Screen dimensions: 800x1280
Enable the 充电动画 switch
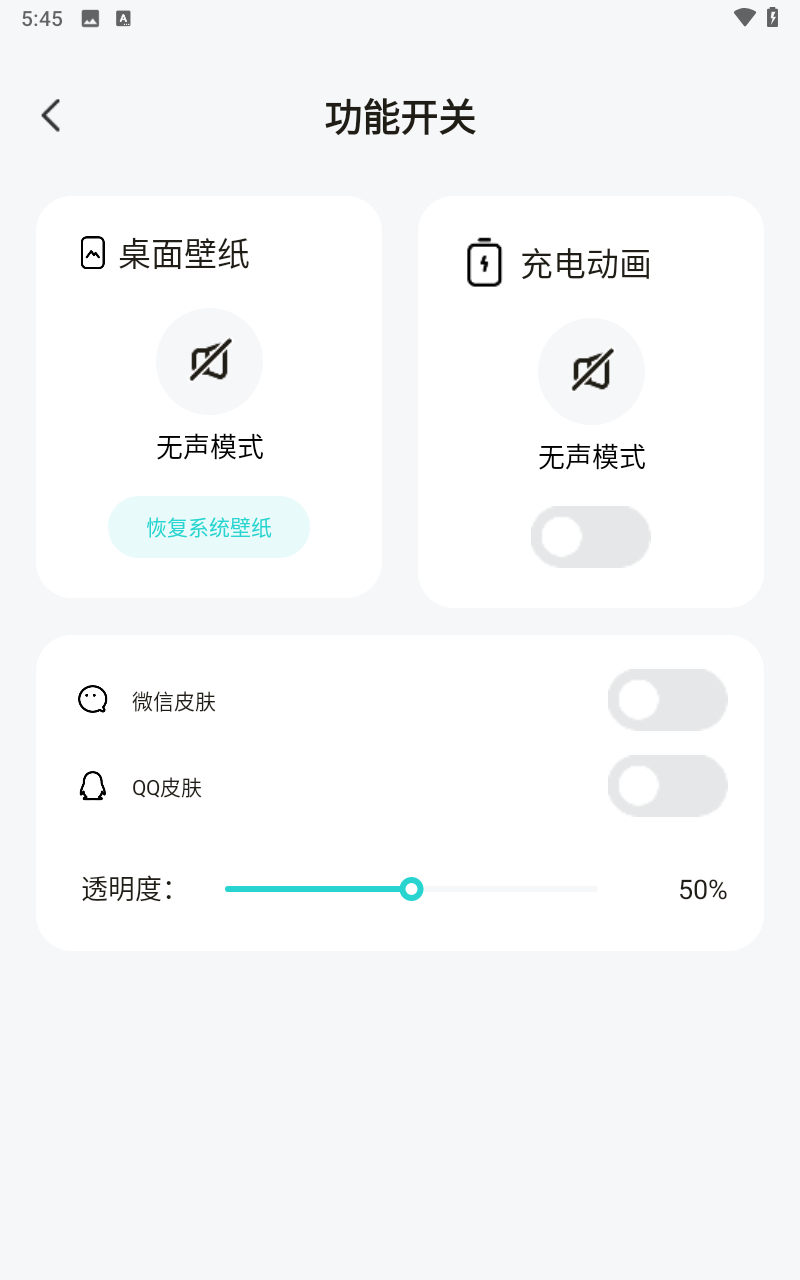[x=590, y=537]
